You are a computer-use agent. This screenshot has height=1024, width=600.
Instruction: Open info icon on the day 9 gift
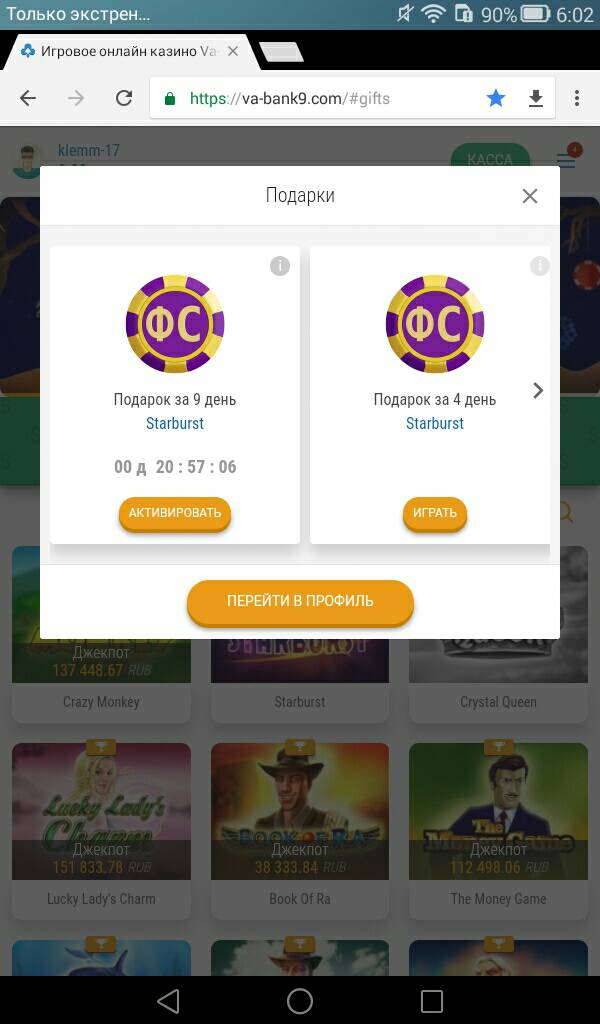(x=280, y=266)
